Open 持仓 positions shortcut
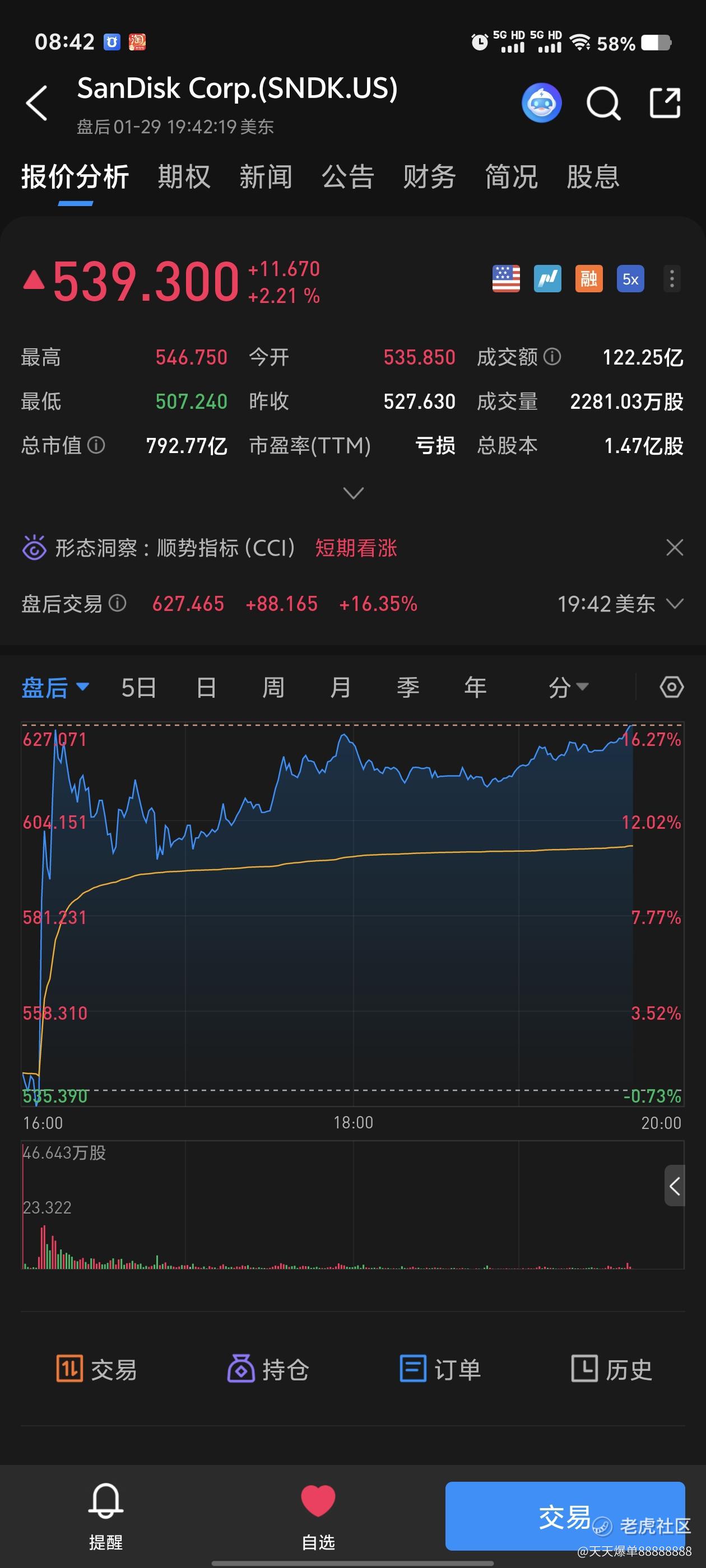This screenshot has width=706, height=1568. coord(268,1370)
